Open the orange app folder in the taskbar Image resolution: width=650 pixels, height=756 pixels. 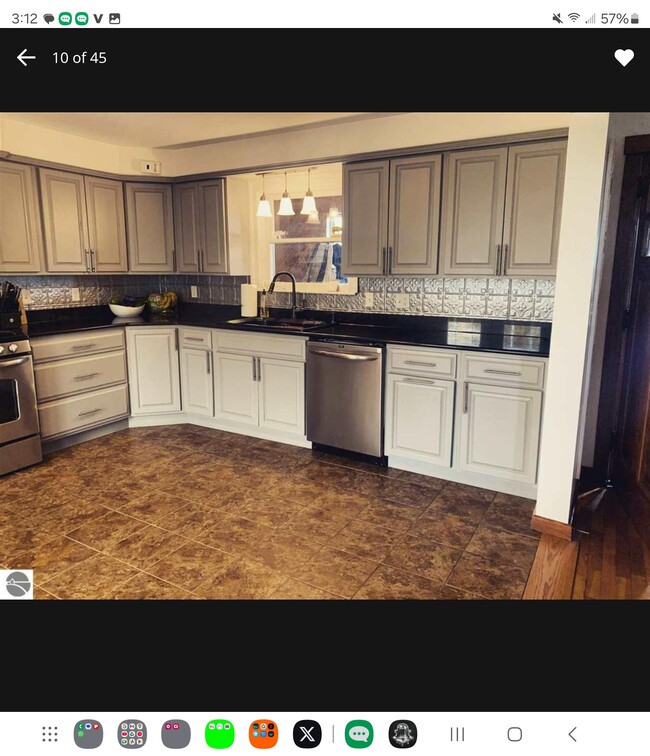pos(263,734)
